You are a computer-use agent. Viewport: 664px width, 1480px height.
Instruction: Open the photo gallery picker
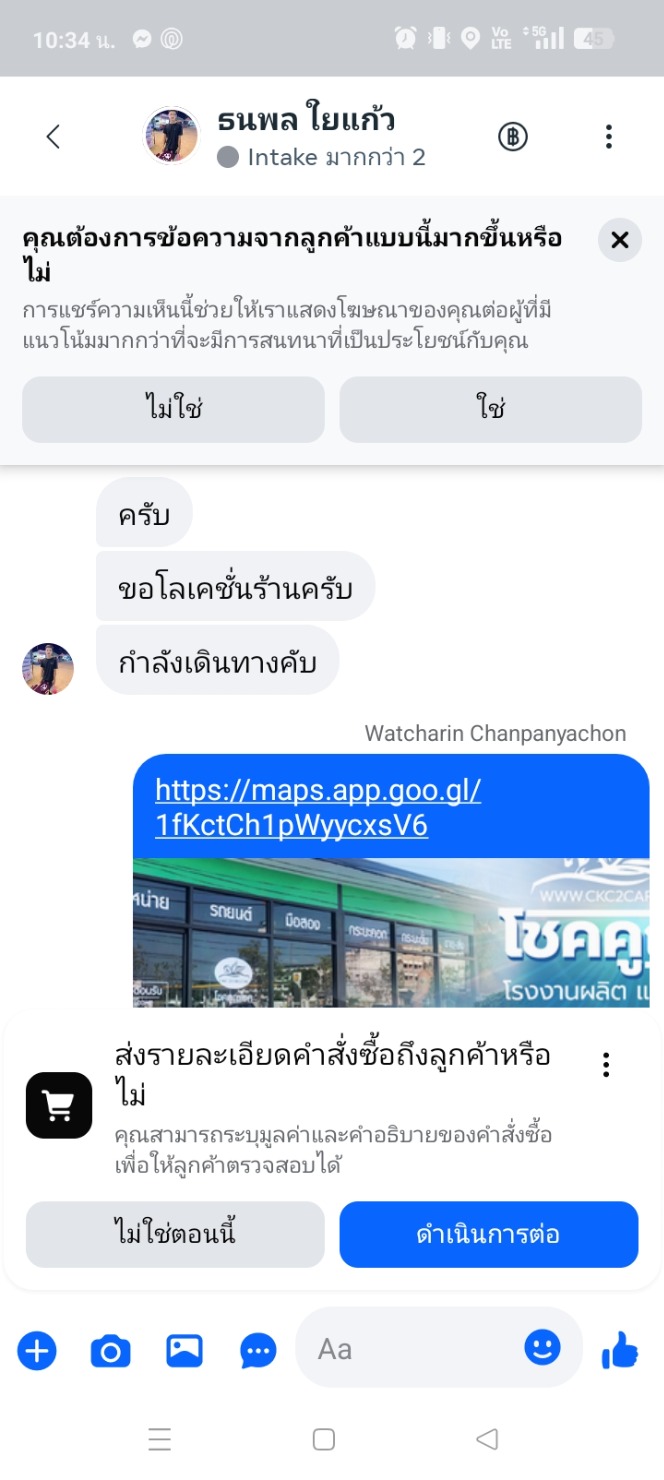point(184,1352)
